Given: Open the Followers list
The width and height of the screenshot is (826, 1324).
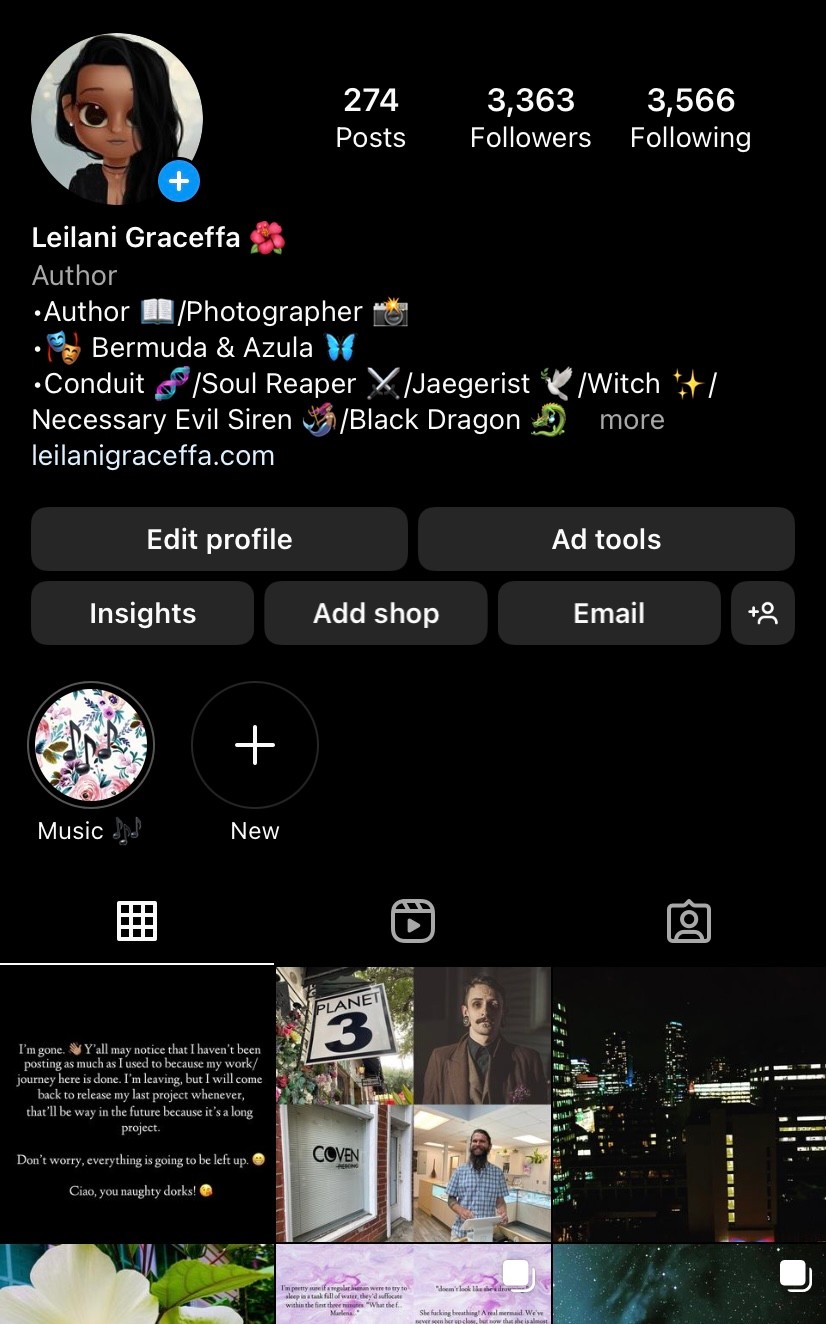Looking at the screenshot, I should 530,117.
